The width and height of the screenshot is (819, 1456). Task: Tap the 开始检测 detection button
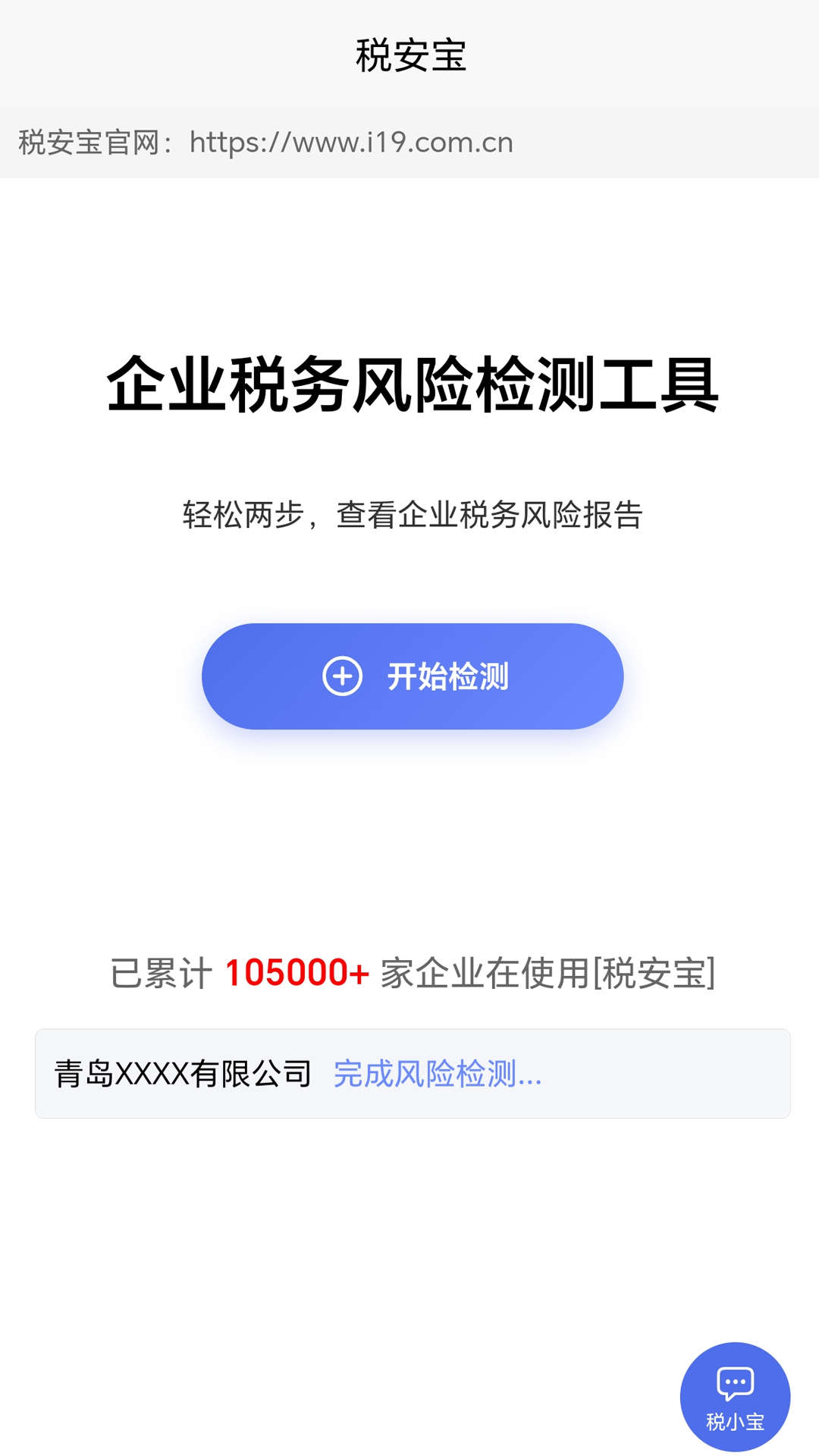(x=413, y=677)
